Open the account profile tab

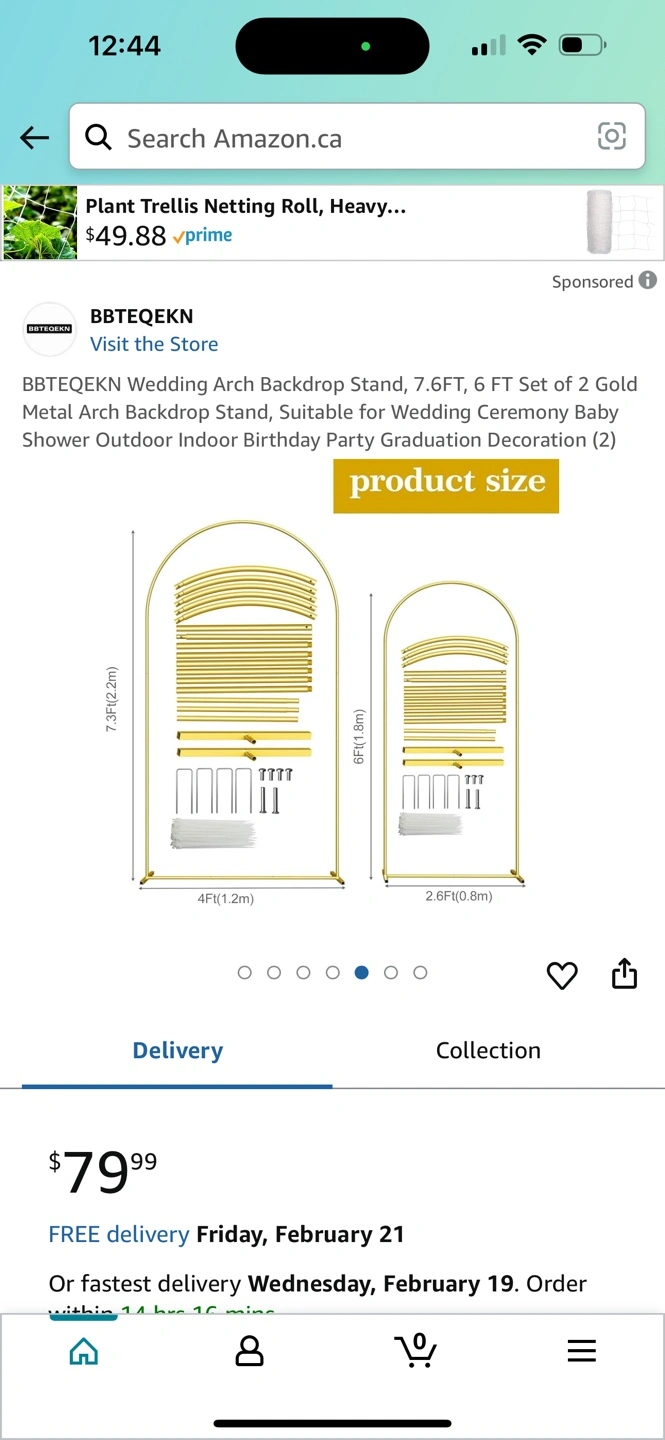point(249,1352)
